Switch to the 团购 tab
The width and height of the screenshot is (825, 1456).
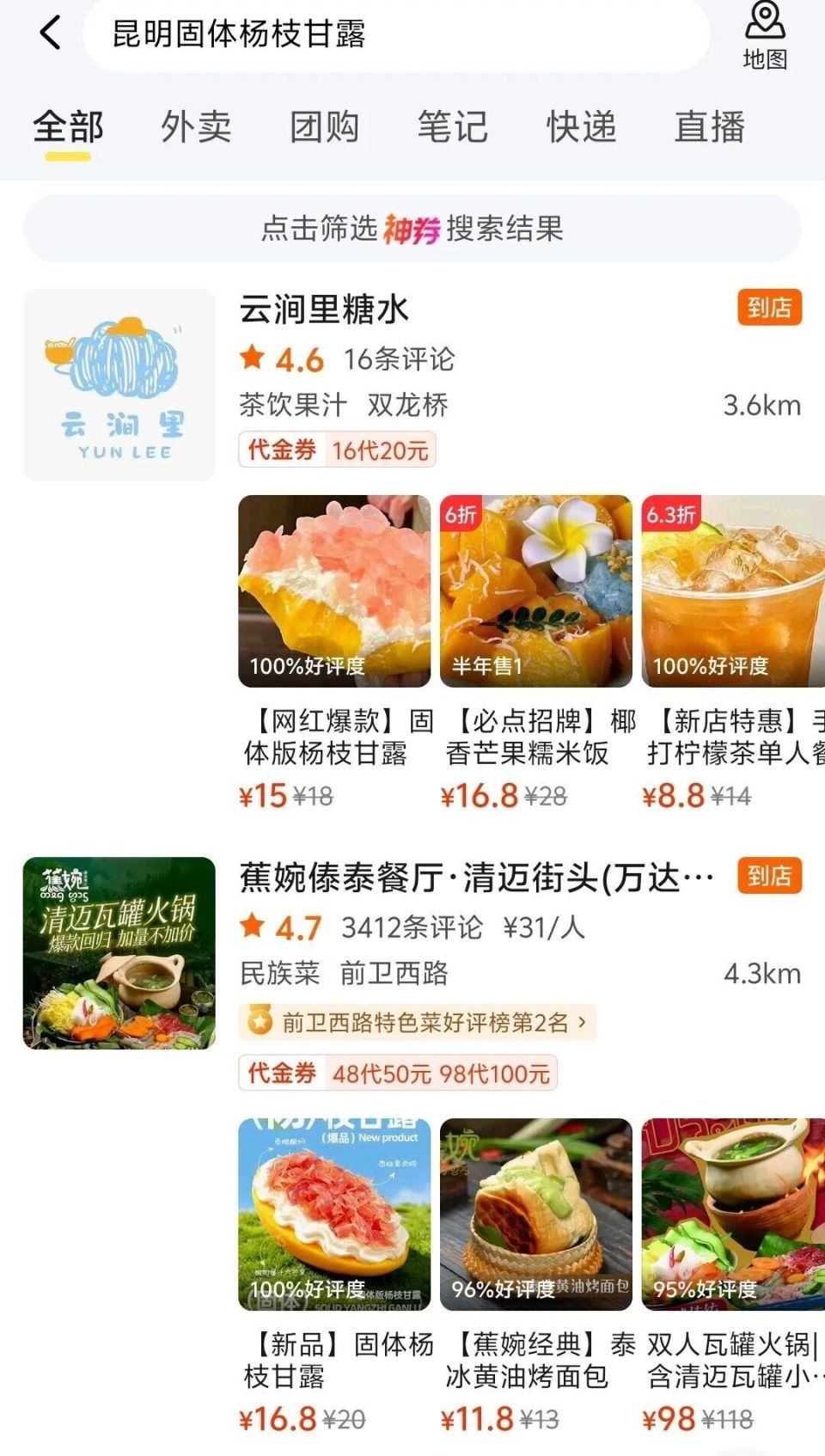pyautogui.click(x=323, y=127)
